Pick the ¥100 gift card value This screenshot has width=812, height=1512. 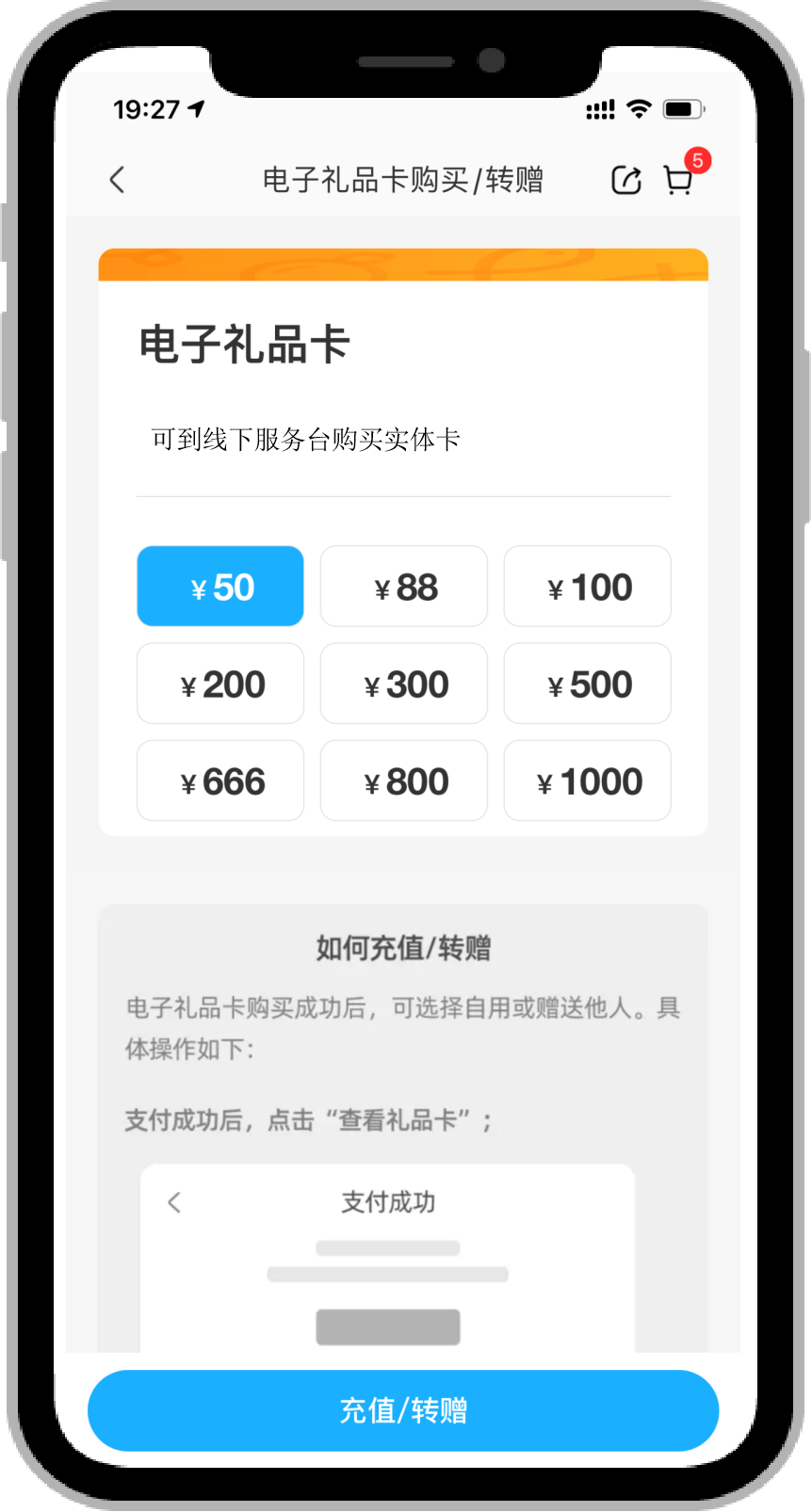click(x=588, y=587)
